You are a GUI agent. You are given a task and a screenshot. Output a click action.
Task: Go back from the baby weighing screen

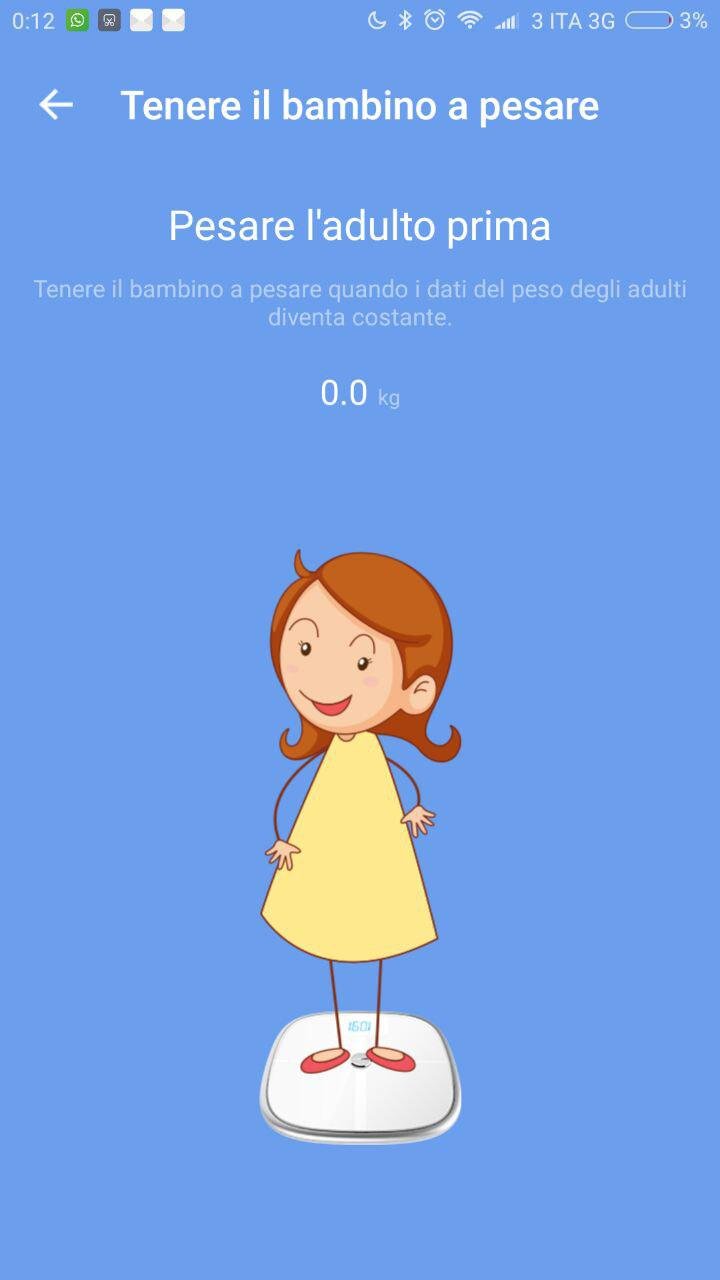(x=56, y=105)
